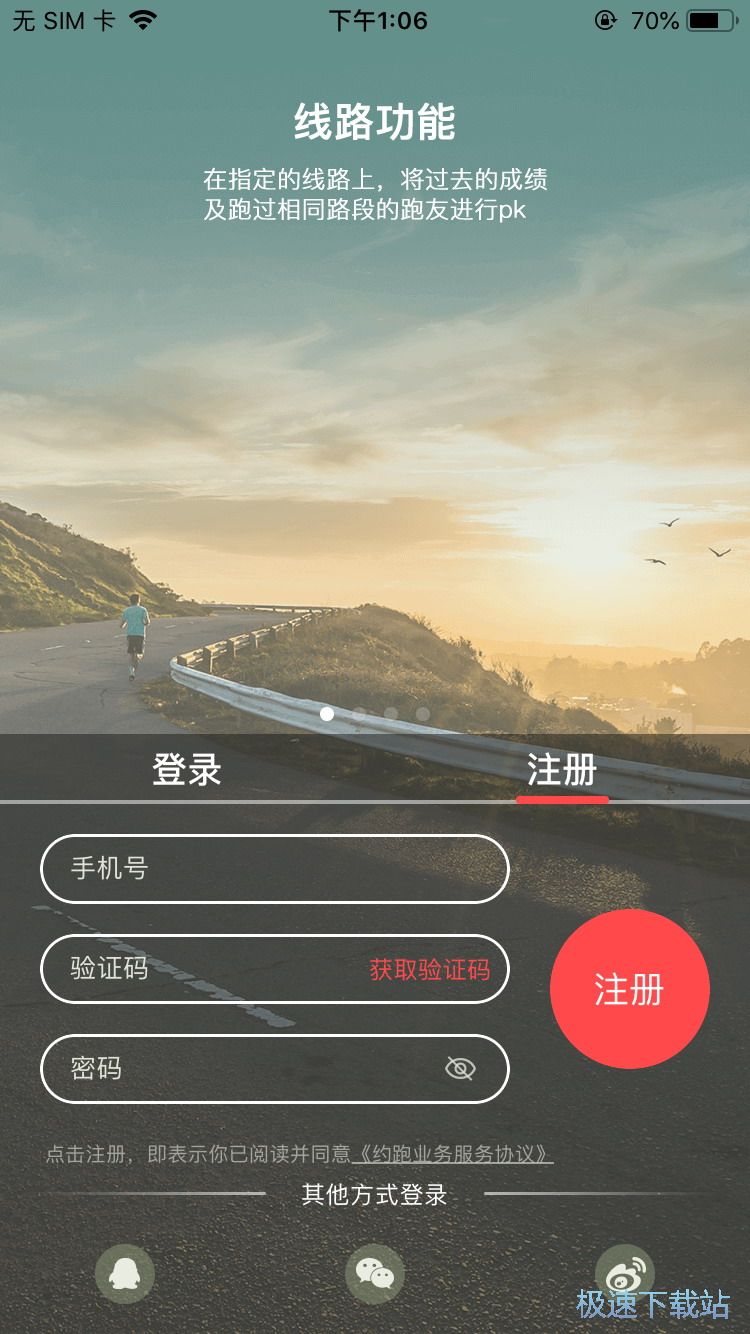Log in with WeChat
Image resolution: width=750 pixels, height=1334 pixels.
[375, 1274]
